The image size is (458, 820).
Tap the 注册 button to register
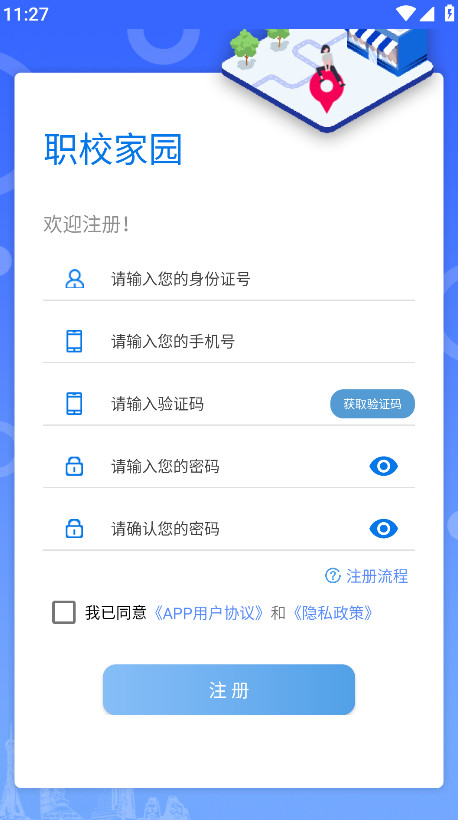[229, 690]
